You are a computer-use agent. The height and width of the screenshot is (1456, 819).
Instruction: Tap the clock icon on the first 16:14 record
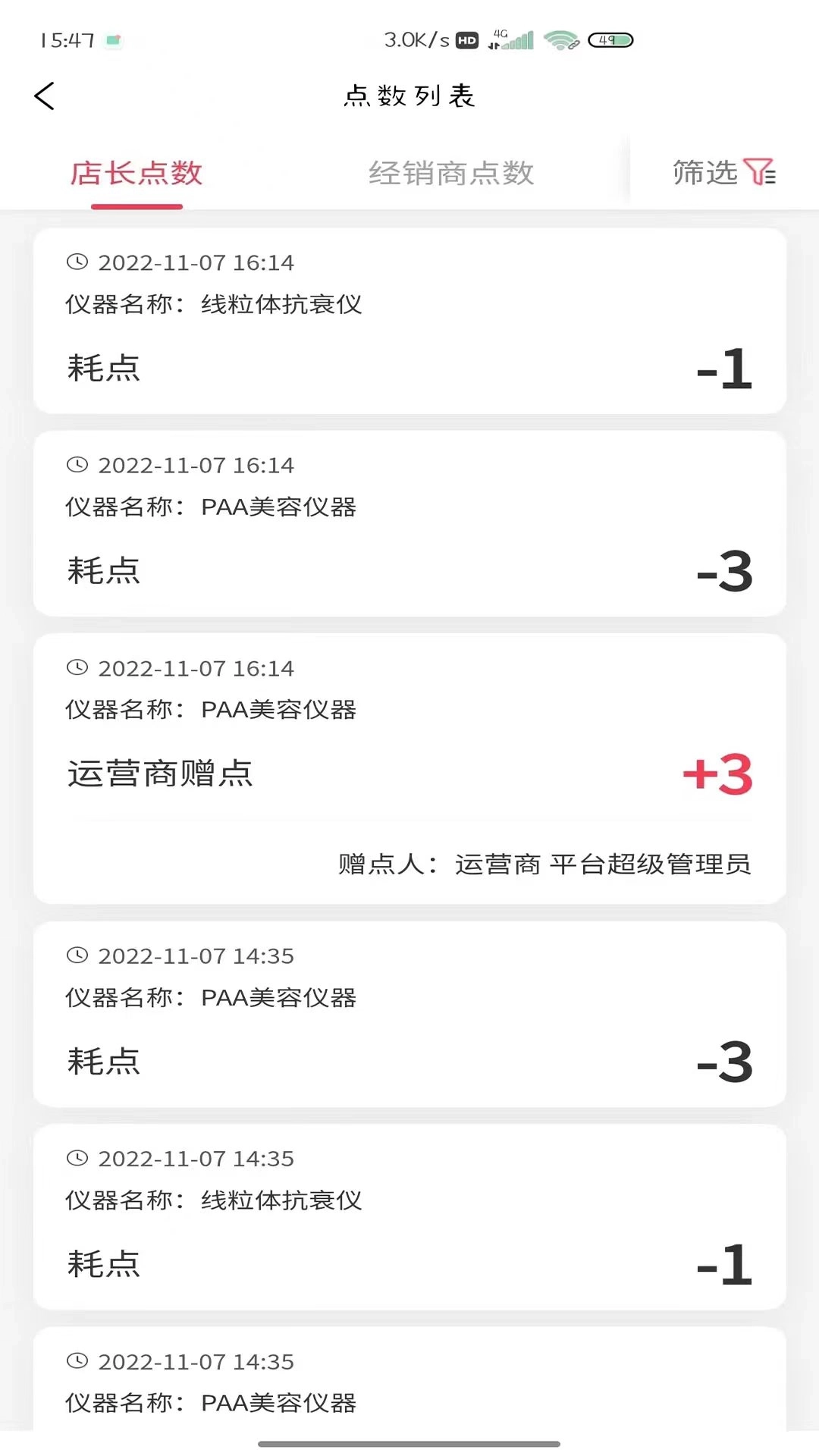[77, 262]
